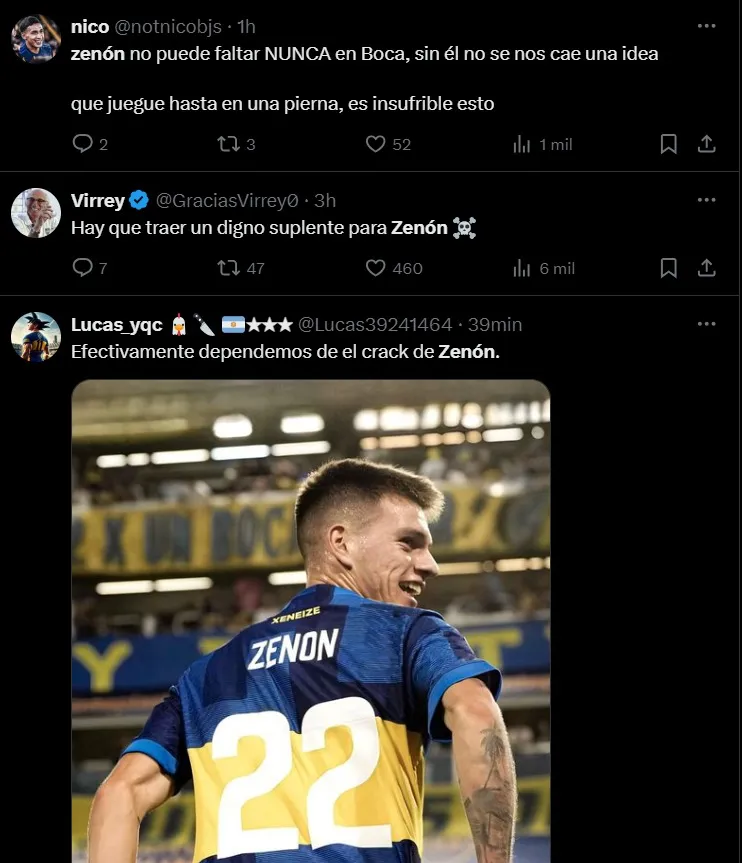Viewport: 742px width, 863px height.
Task: View analytics of Virrey's tweet
Action: coord(522,268)
